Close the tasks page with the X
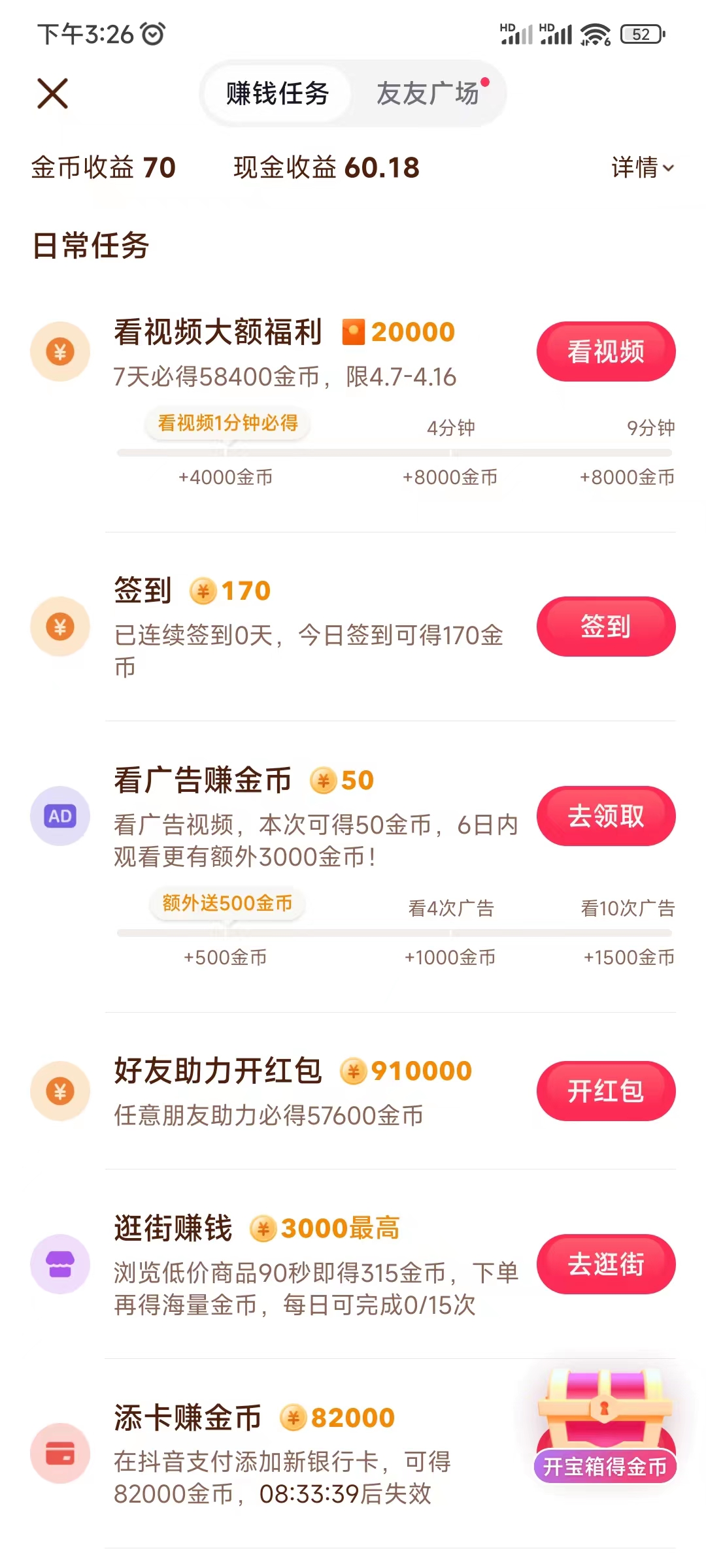This screenshot has width=706, height=1568. click(52, 93)
